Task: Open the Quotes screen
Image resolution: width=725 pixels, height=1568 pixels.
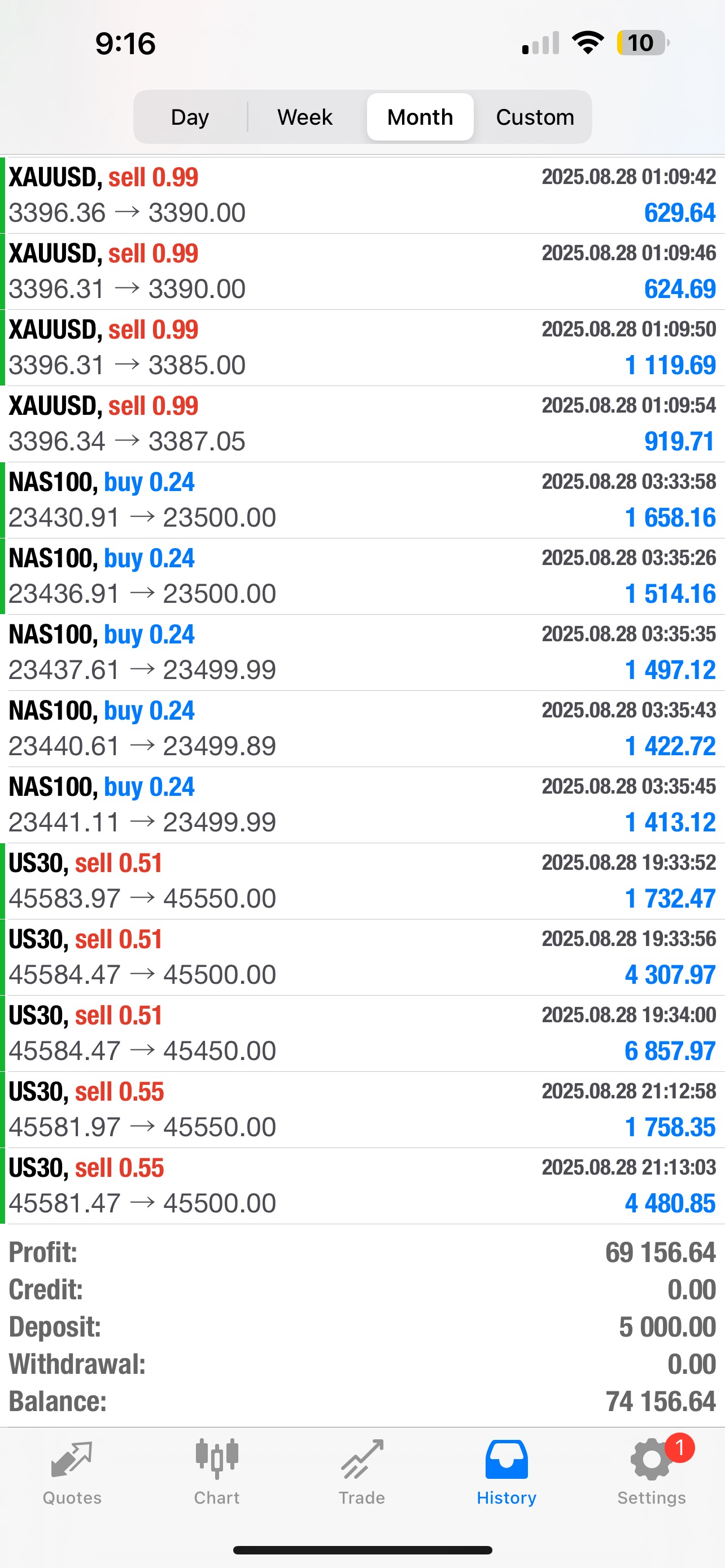Action: (x=71, y=1473)
